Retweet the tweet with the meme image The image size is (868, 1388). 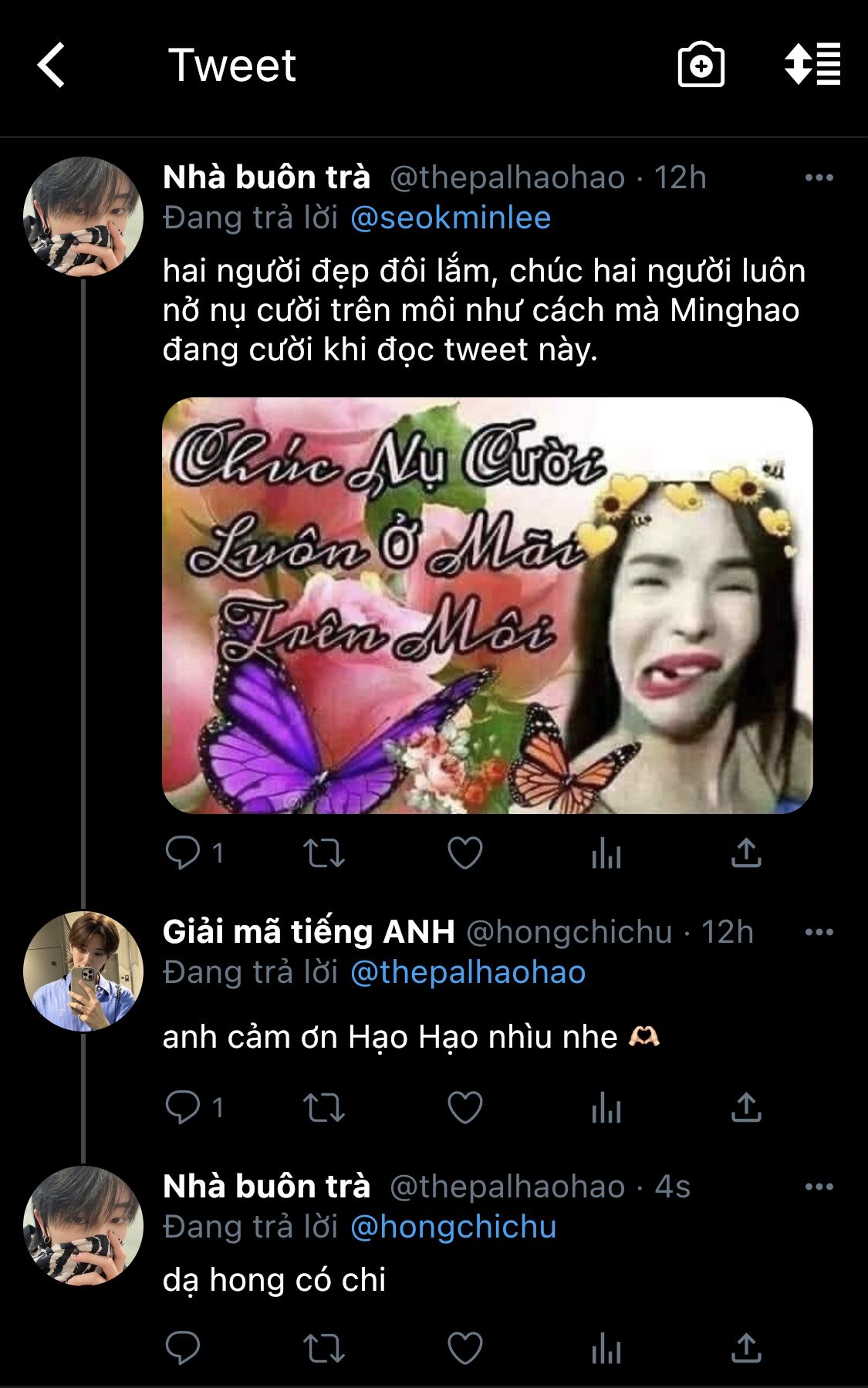[x=323, y=853]
